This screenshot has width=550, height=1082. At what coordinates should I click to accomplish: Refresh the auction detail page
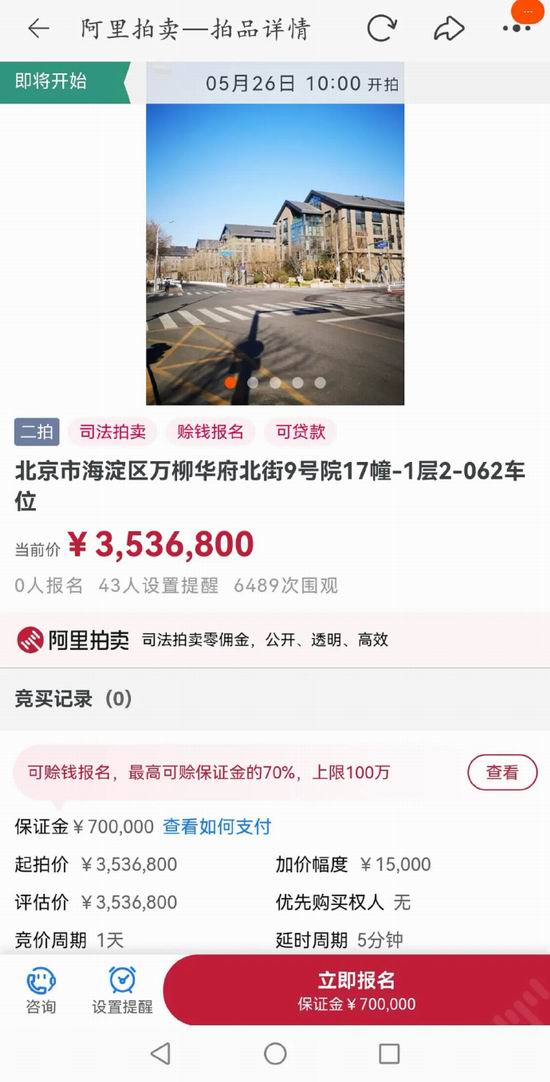(382, 29)
